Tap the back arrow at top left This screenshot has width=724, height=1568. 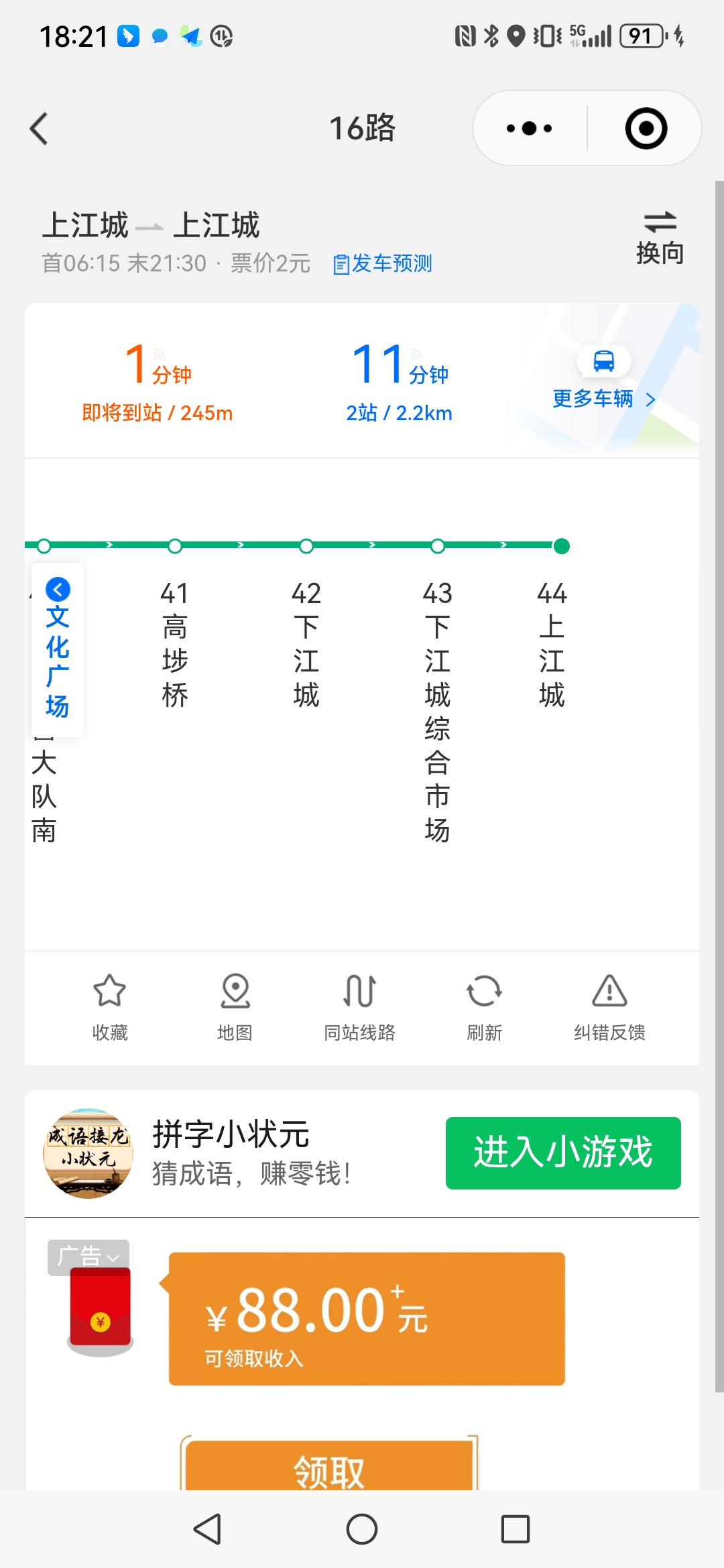click(x=40, y=127)
